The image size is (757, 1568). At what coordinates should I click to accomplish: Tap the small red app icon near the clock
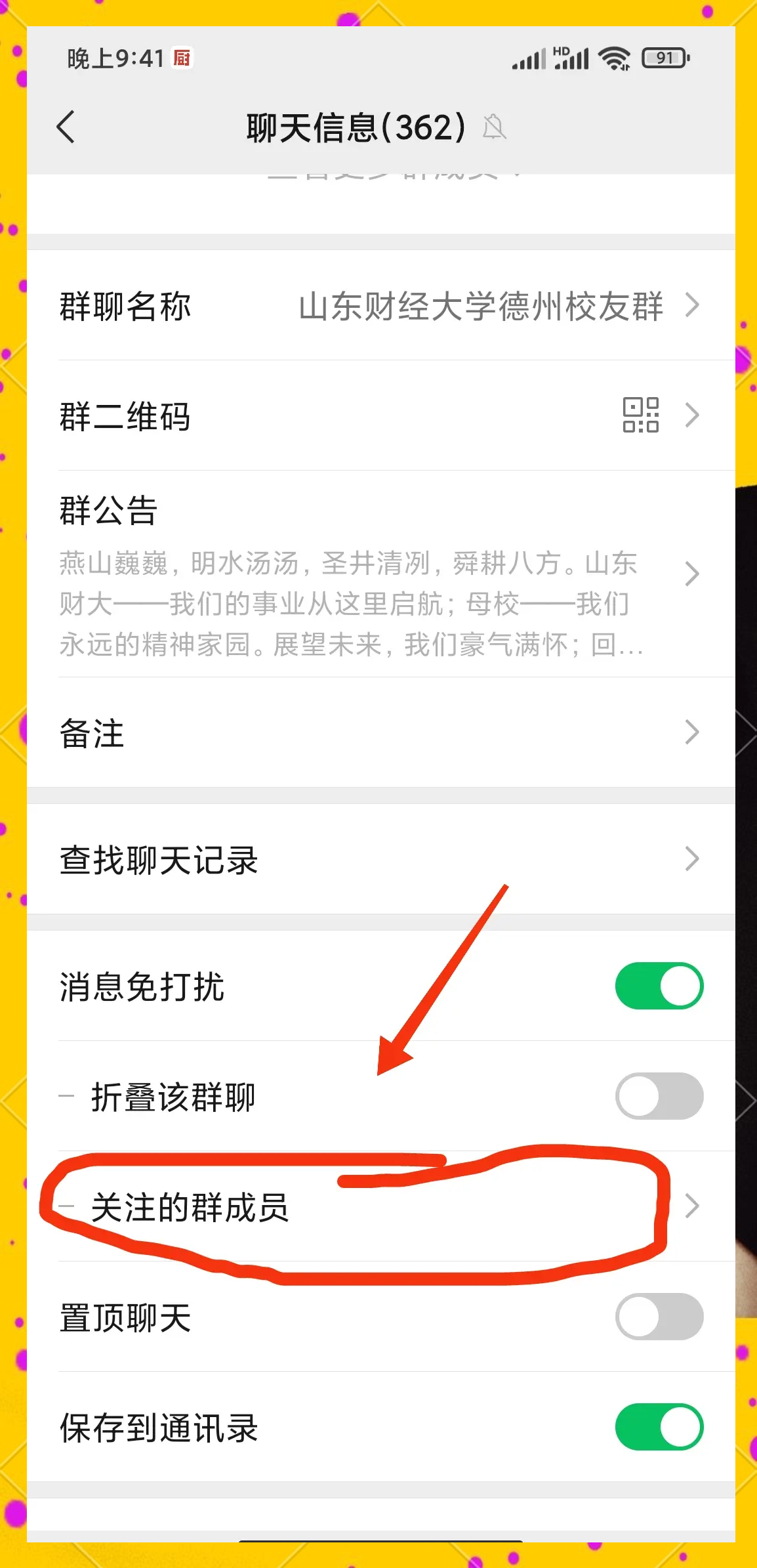point(182,58)
